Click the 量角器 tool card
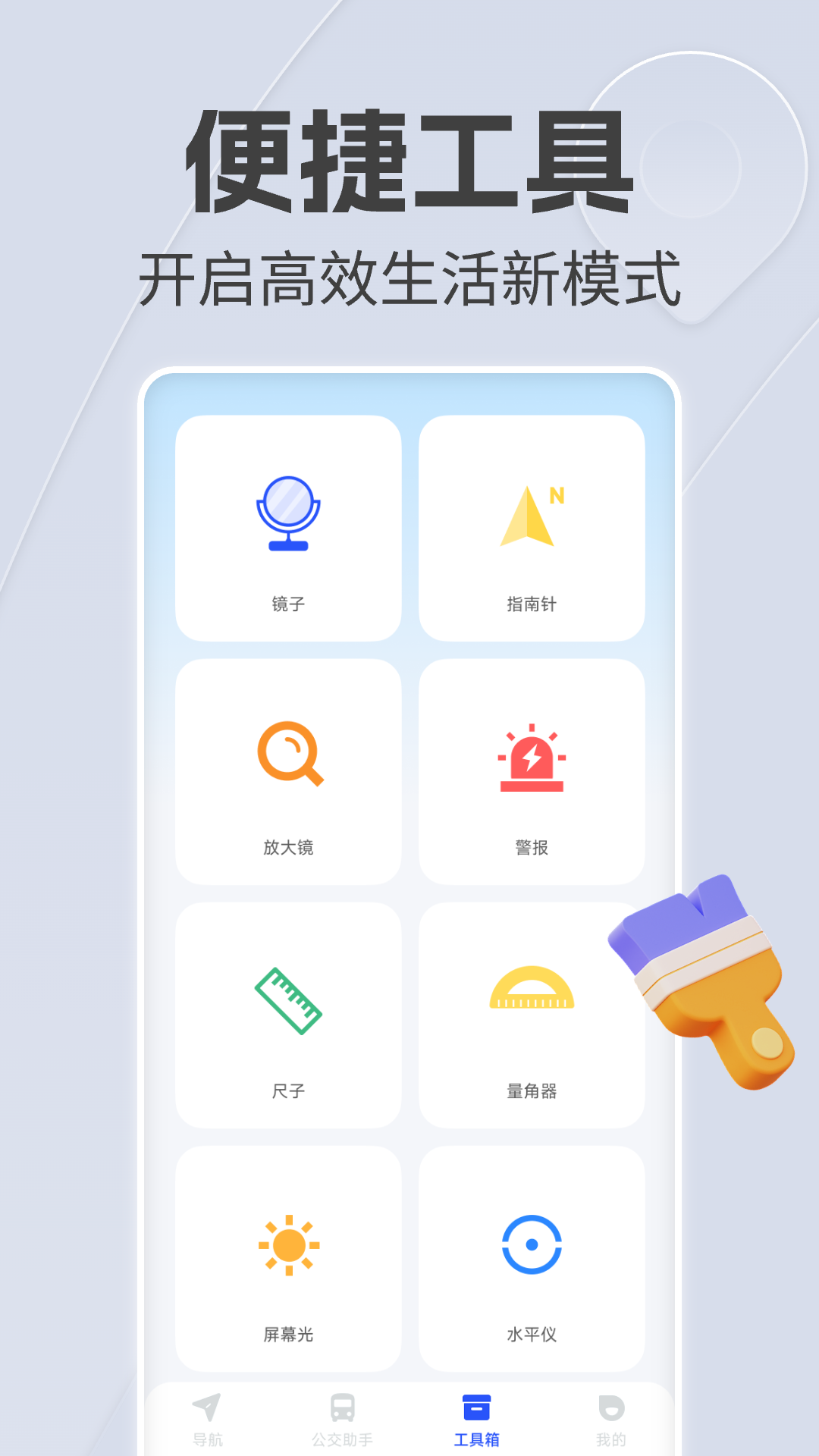The height and width of the screenshot is (1456, 819). 531,1009
